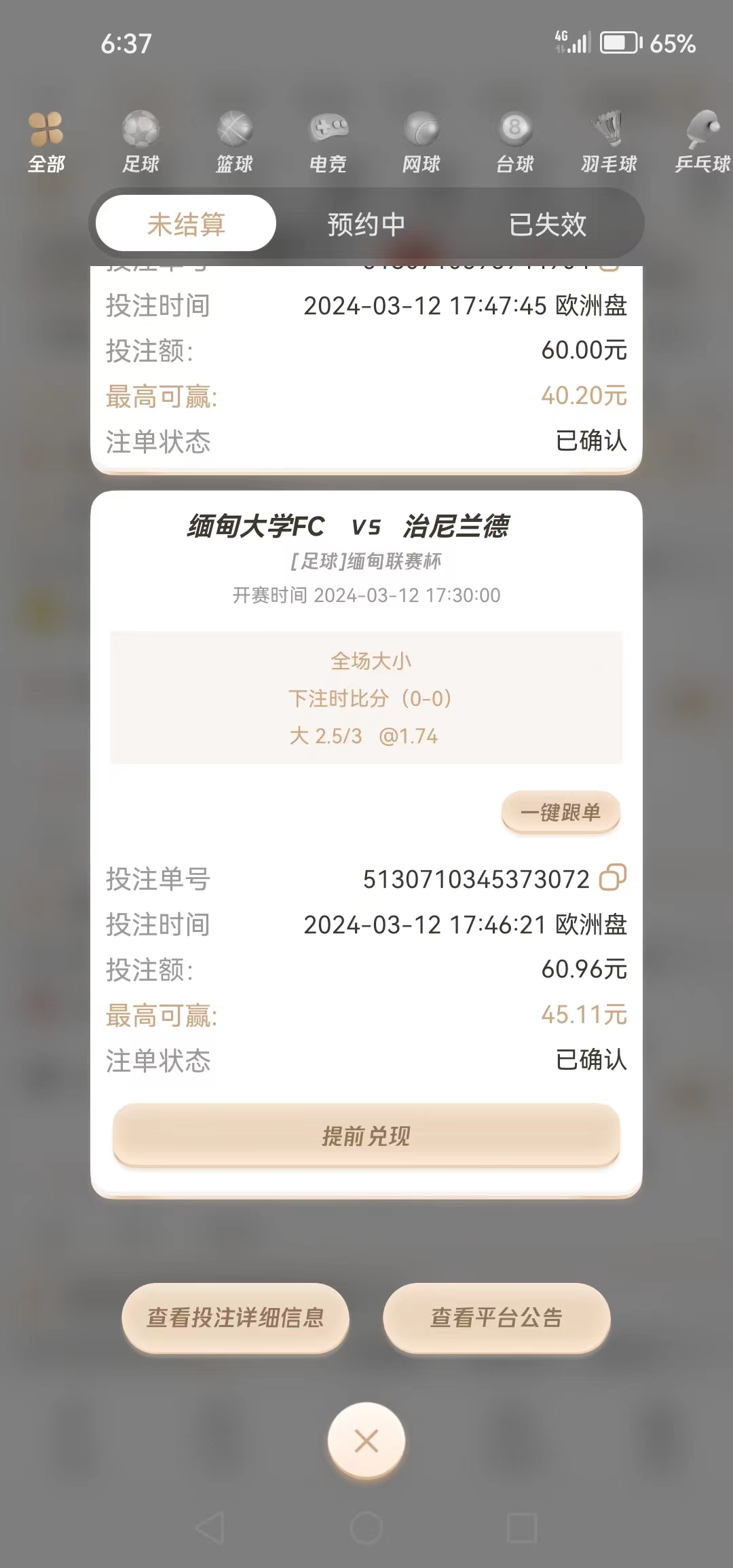Open 查看平台公告
Viewport: 733px width, 1568px height.
496,1318
